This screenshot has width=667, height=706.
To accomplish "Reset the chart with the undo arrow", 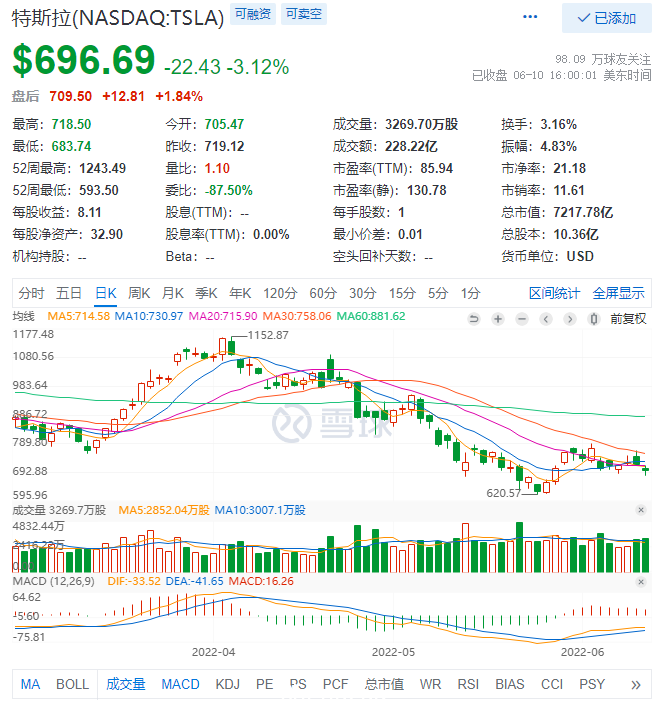I will click(x=474, y=318).
